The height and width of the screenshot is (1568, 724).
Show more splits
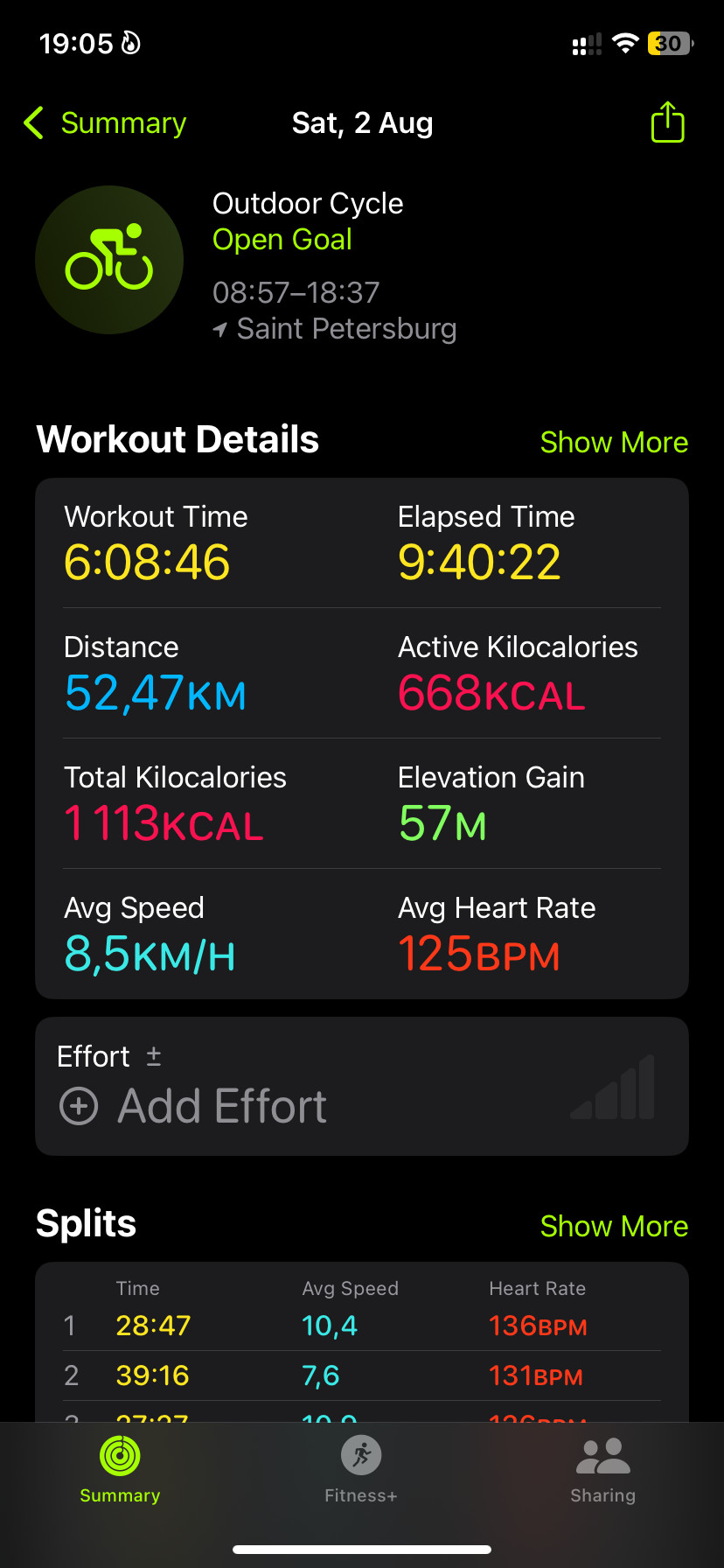(614, 1226)
